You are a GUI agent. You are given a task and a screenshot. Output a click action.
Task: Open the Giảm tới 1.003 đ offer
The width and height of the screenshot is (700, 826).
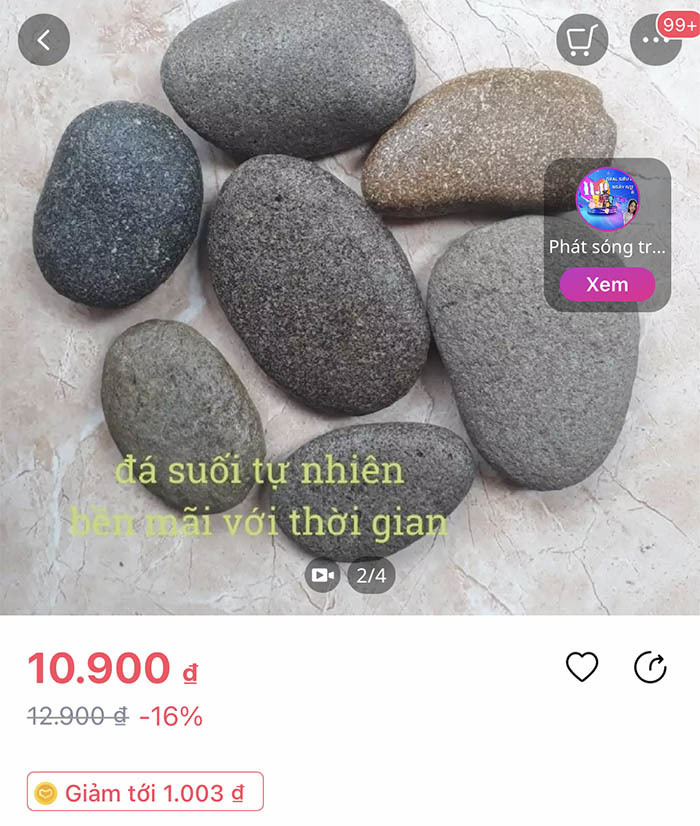coord(145,794)
